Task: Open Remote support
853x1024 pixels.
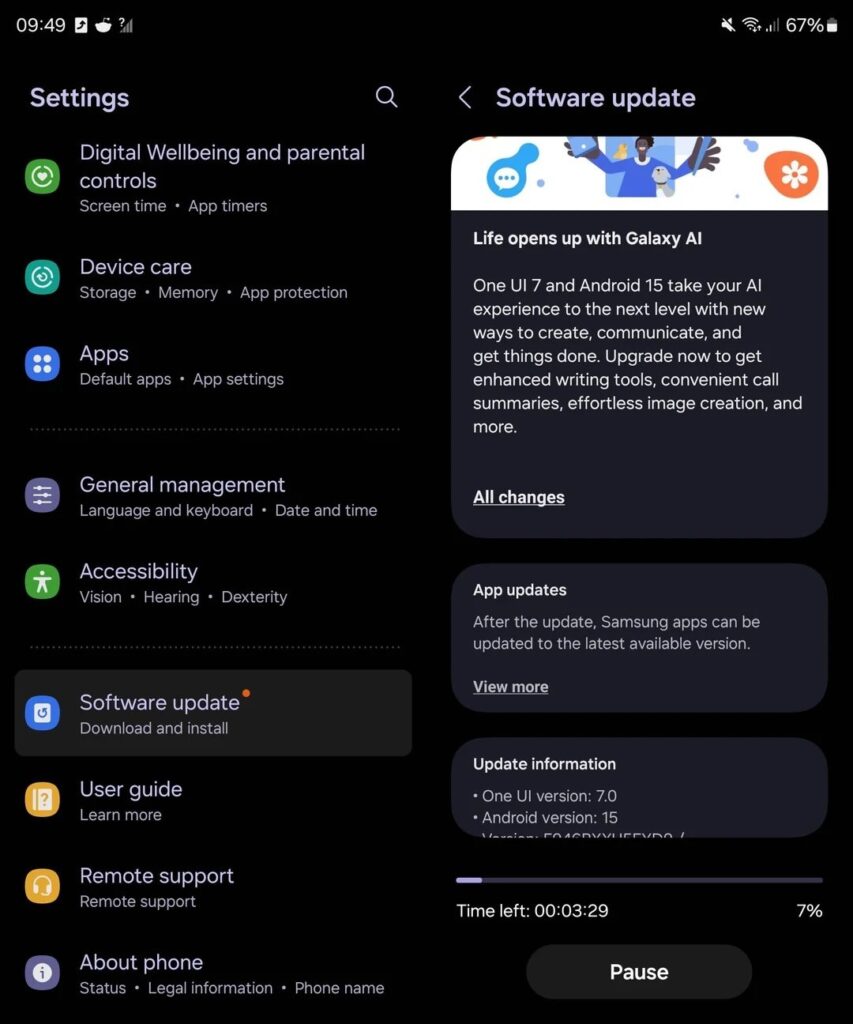Action: click(x=213, y=887)
